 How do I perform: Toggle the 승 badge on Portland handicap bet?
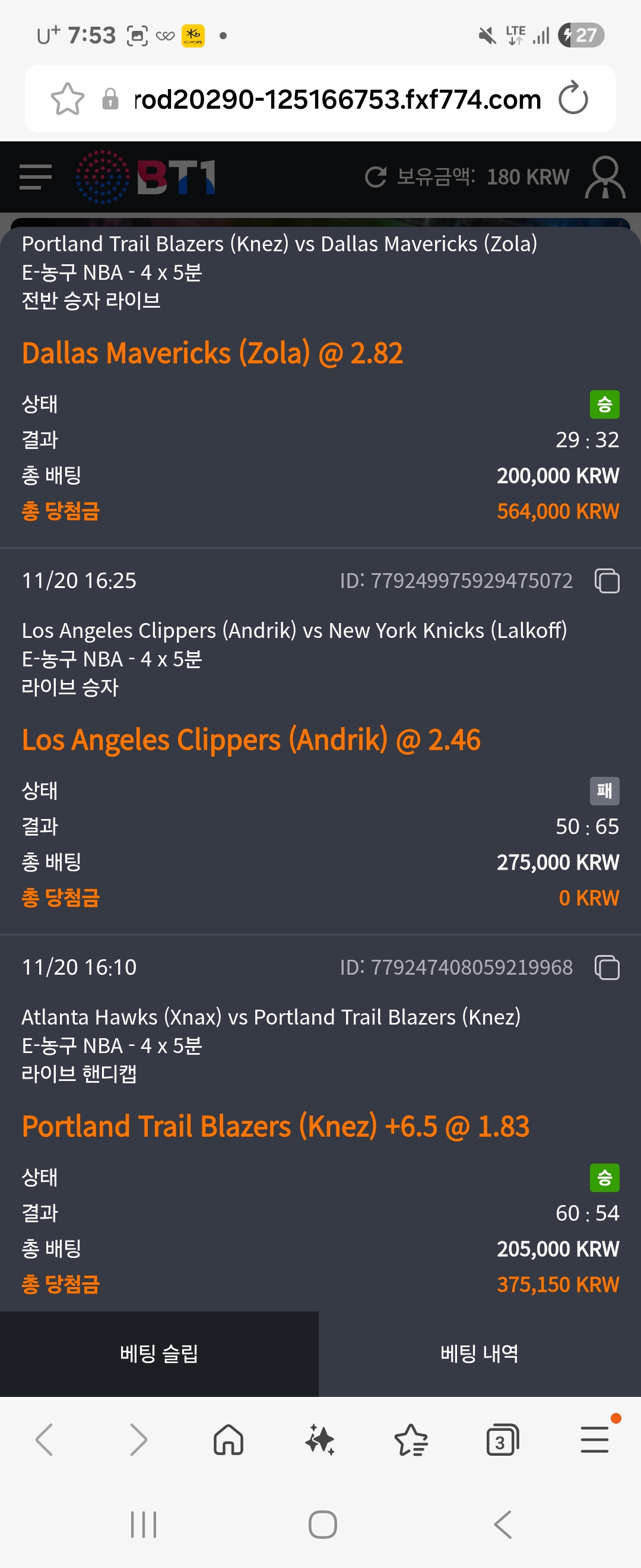coord(604,1177)
